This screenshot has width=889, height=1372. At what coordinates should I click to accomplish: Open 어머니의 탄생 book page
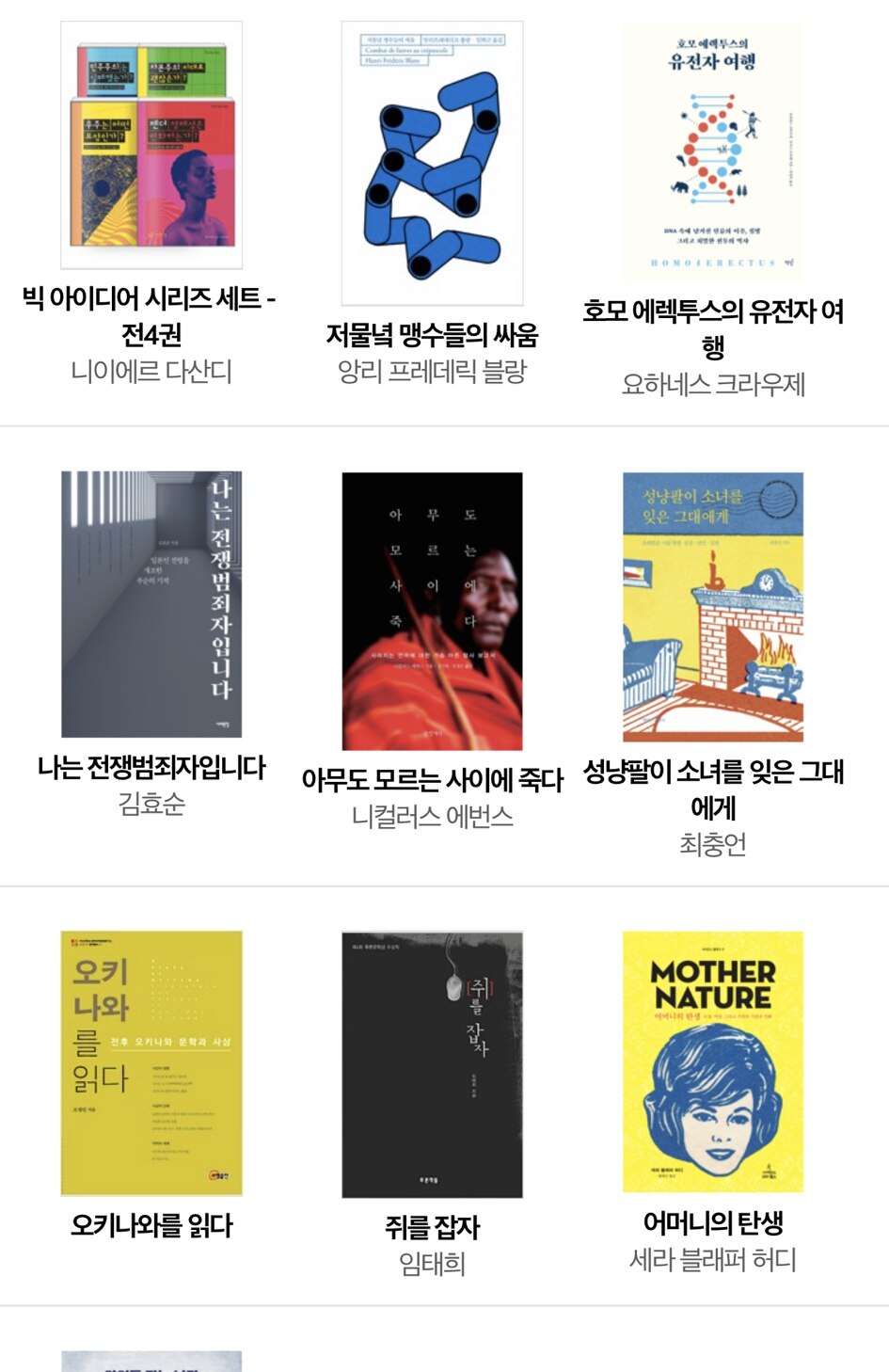(713, 1061)
